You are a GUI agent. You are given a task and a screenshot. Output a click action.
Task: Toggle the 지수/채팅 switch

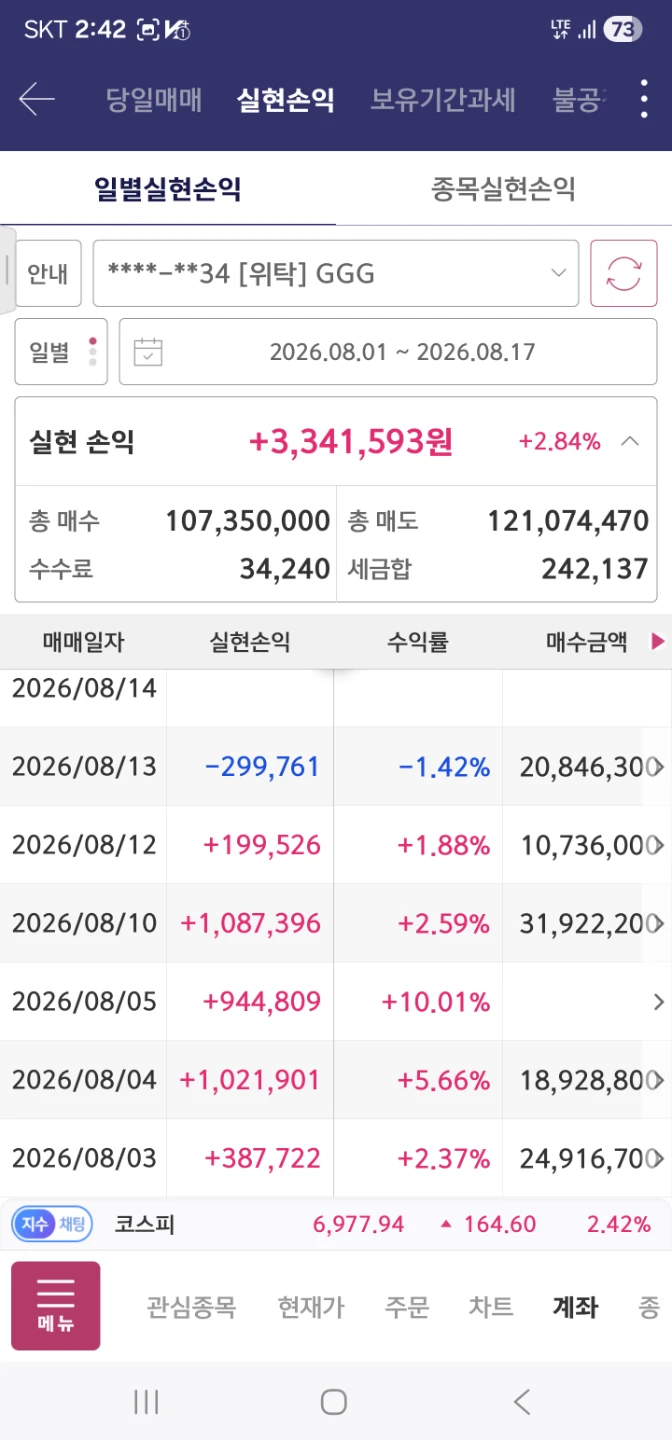(52, 1224)
